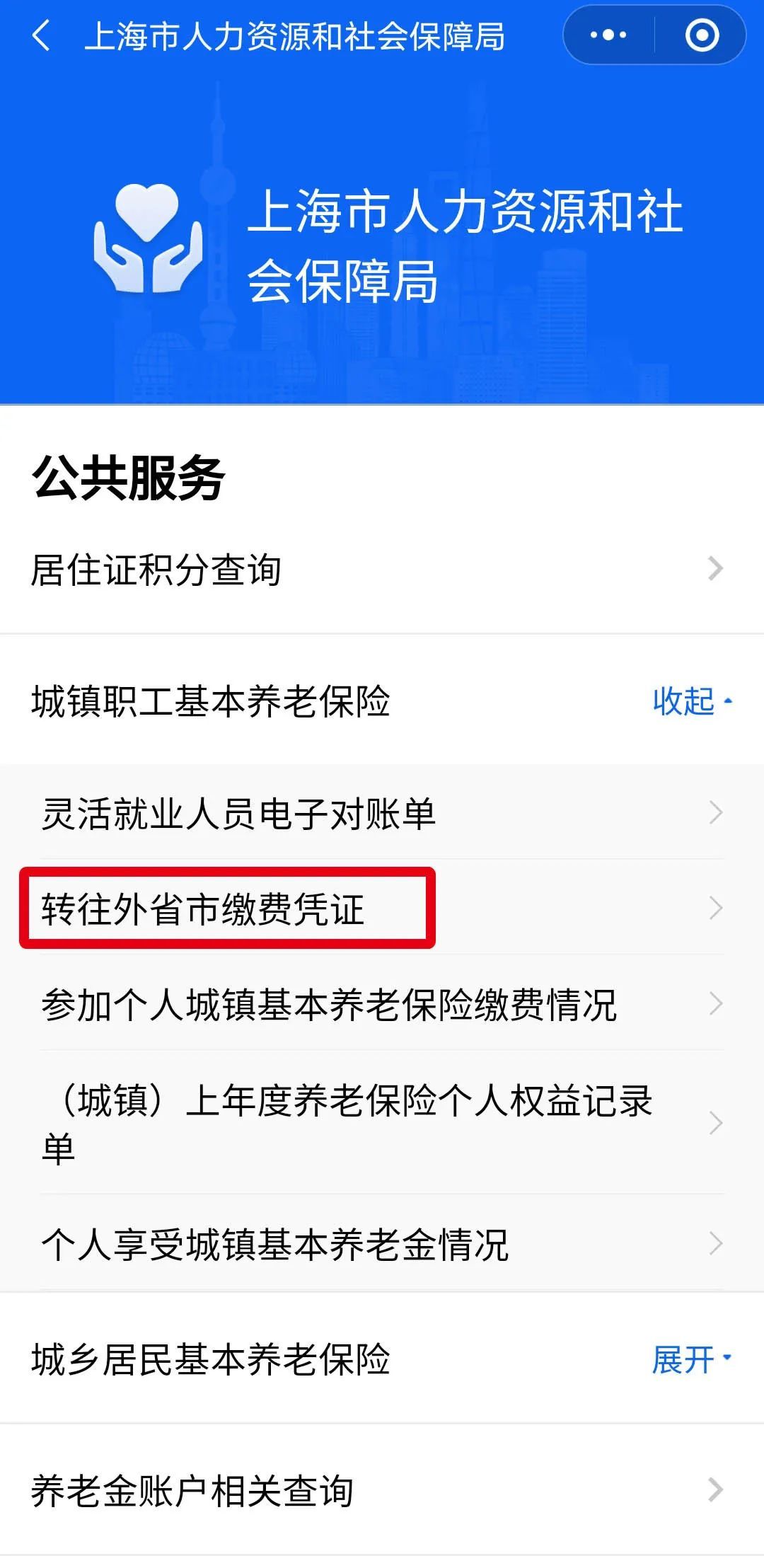Open 个人享受城镇基本养老金情况

[382, 1243]
